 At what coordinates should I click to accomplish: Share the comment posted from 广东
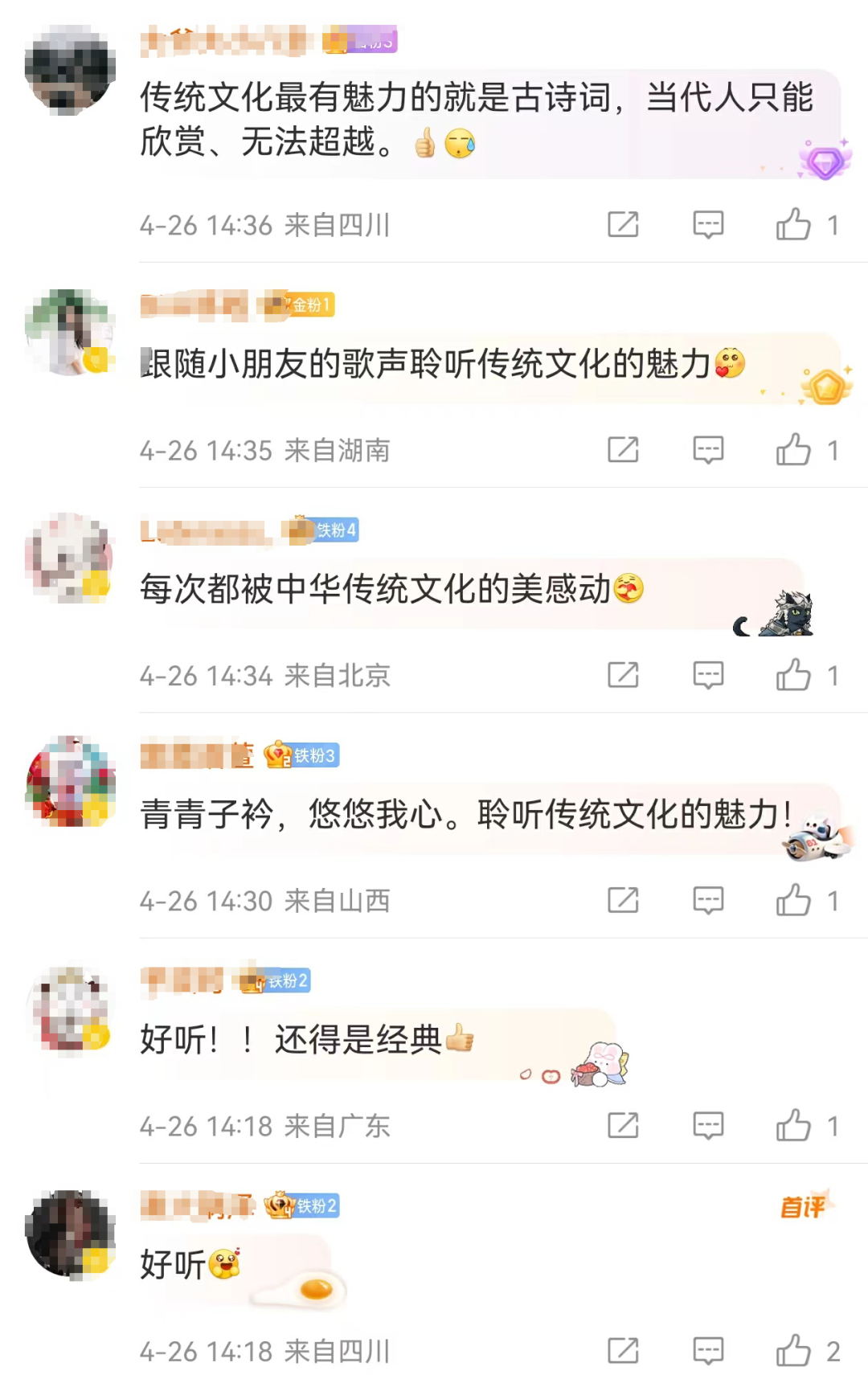(x=623, y=1126)
